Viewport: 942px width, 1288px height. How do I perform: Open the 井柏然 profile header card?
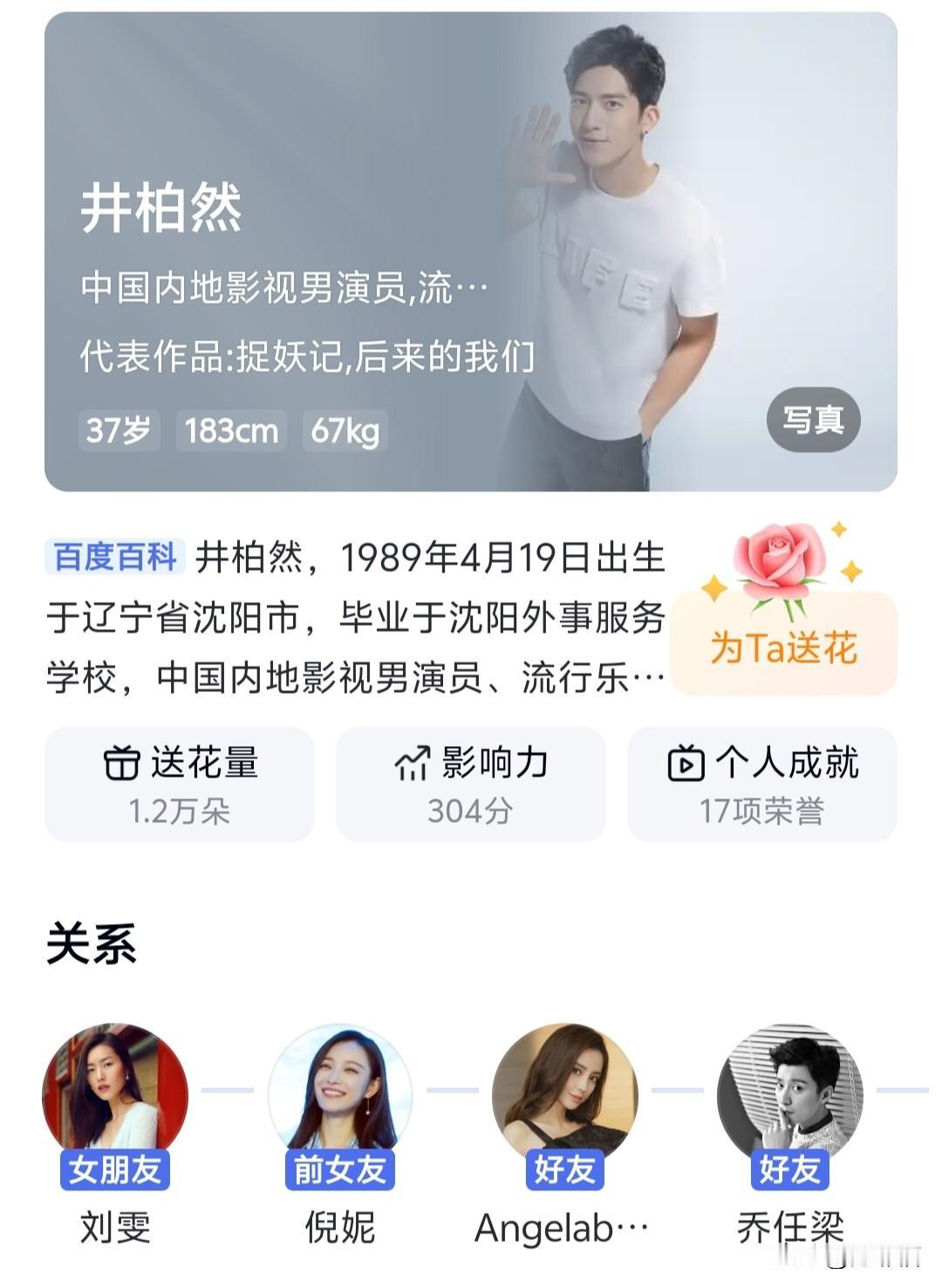click(471, 251)
